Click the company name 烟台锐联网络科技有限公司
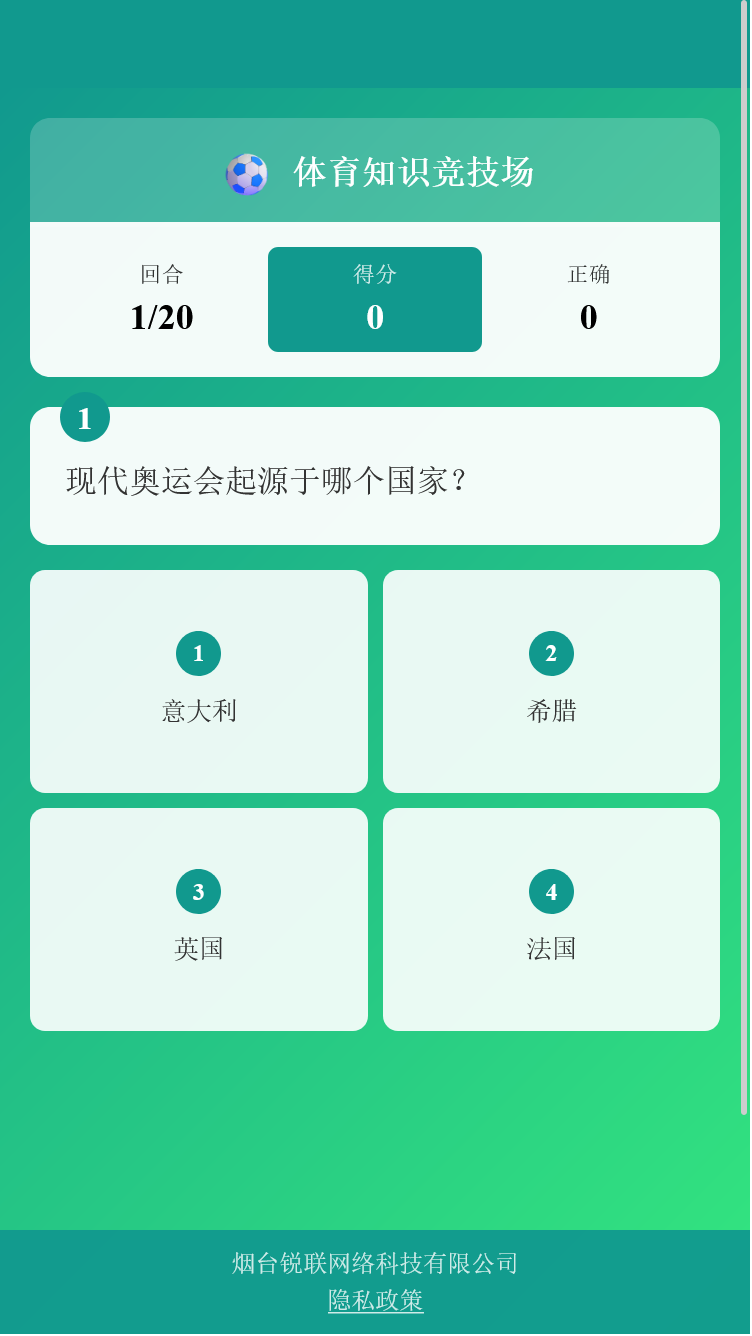 coord(374,1263)
